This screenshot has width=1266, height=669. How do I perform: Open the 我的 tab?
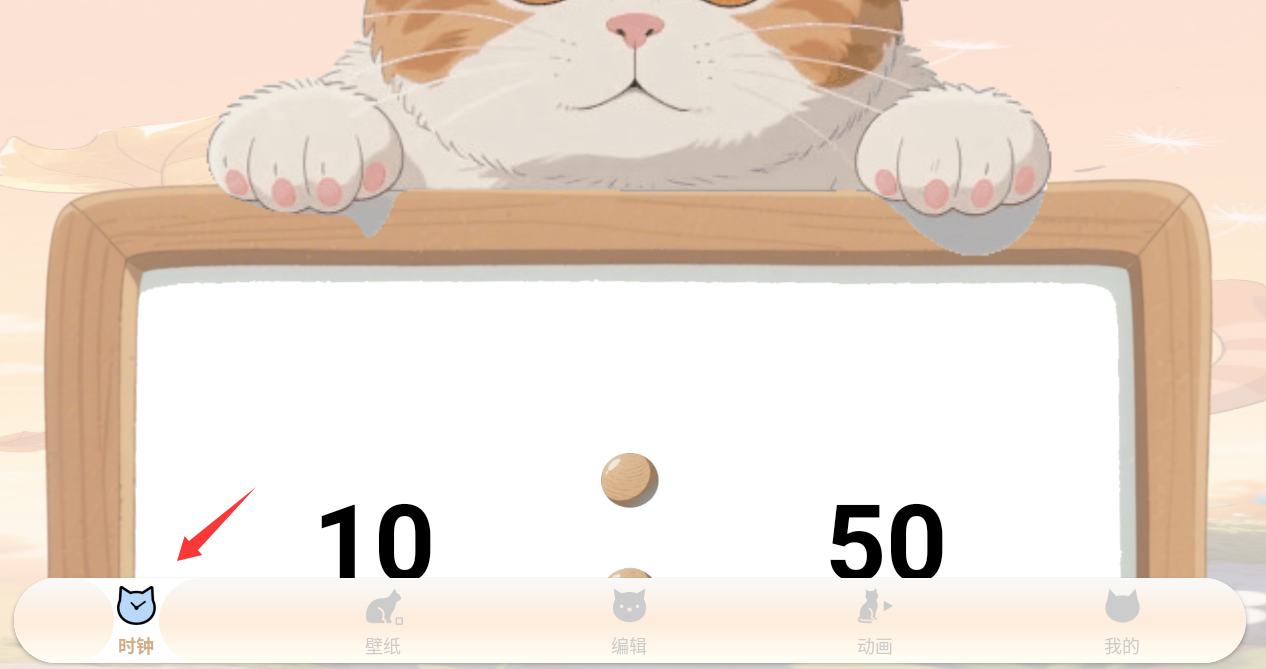1122,620
